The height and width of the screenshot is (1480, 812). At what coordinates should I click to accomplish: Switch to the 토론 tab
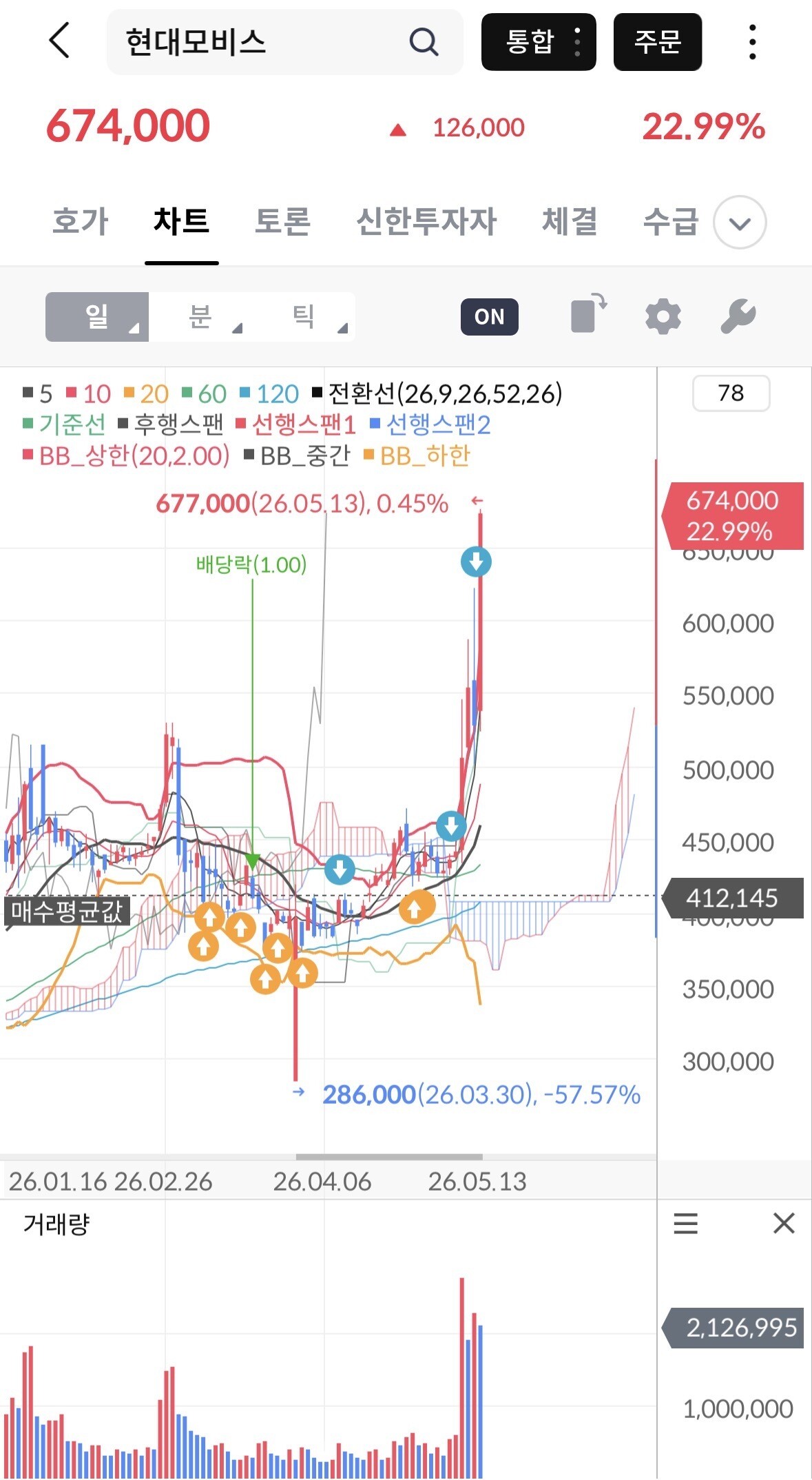point(282,222)
